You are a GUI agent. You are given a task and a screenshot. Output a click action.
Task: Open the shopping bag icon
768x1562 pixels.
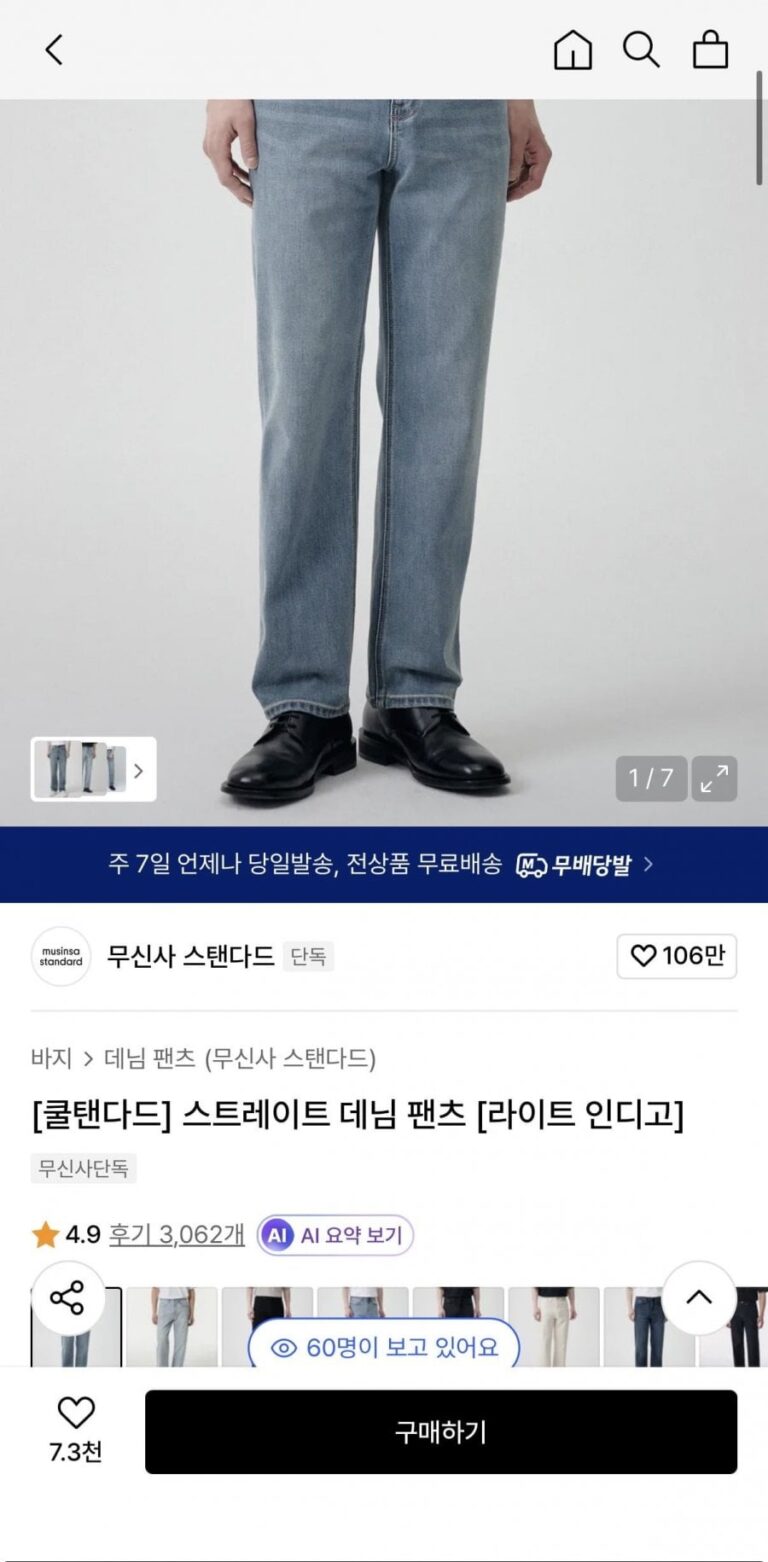(710, 49)
